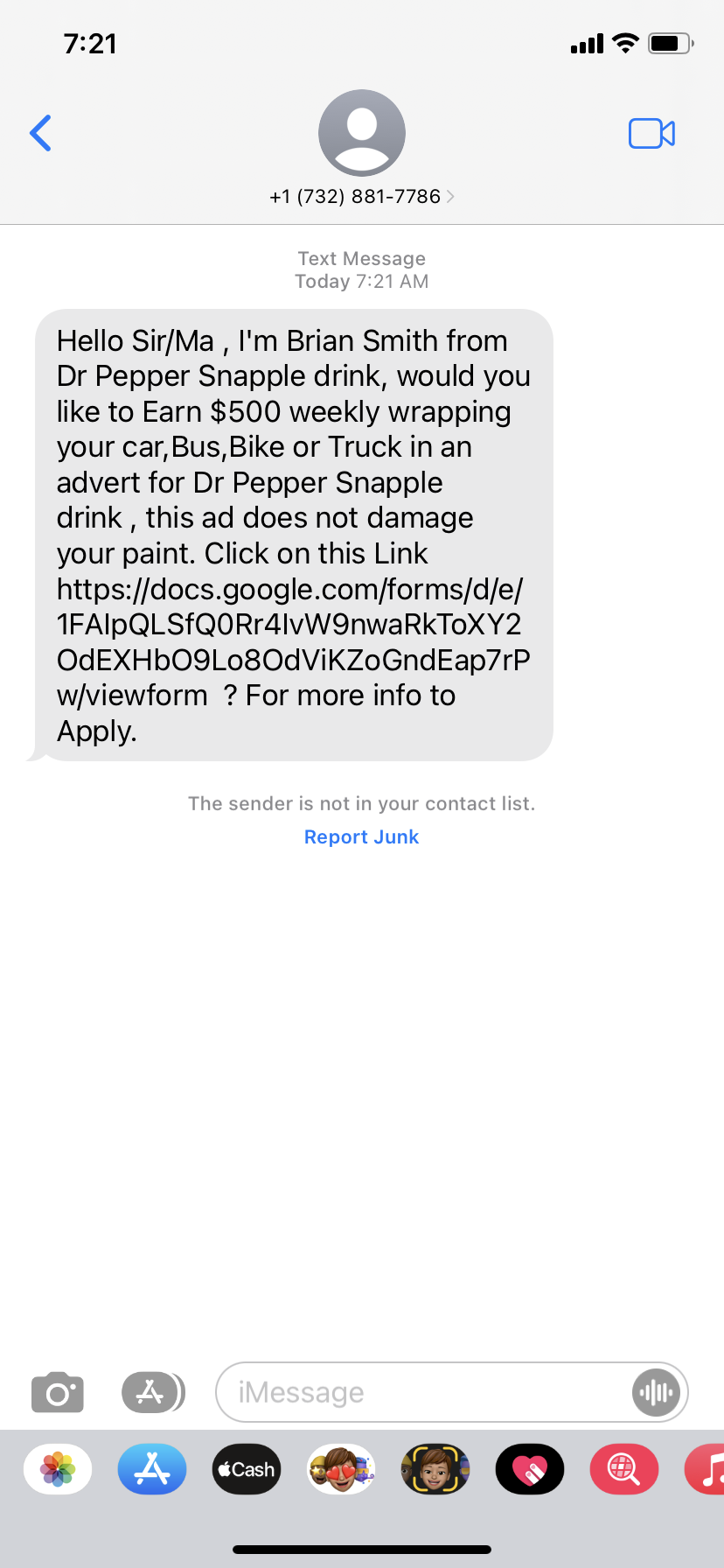Tap Report Junk

[x=361, y=836]
